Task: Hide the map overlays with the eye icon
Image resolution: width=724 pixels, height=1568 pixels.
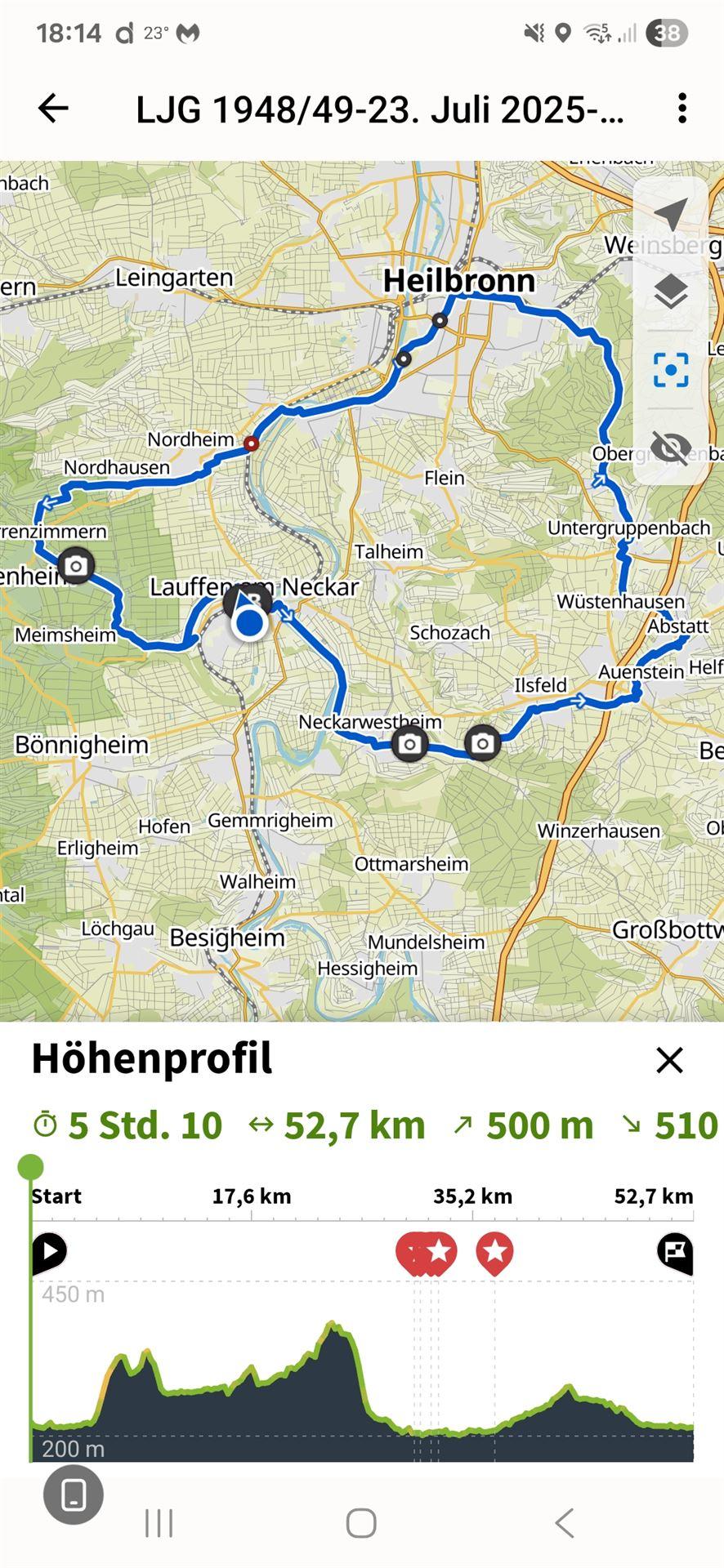Action: click(670, 448)
